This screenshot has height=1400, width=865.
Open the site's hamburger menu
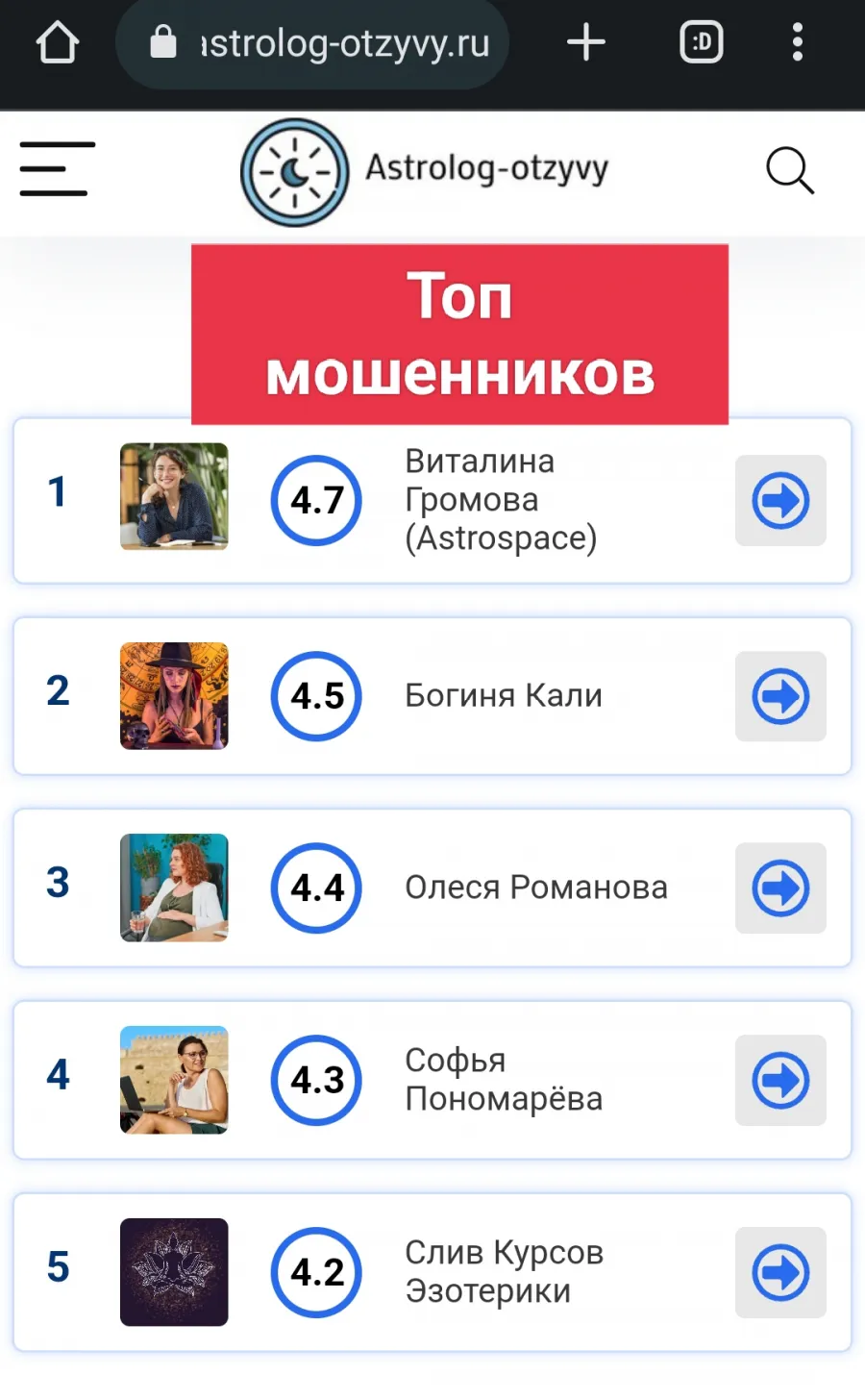point(58,169)
